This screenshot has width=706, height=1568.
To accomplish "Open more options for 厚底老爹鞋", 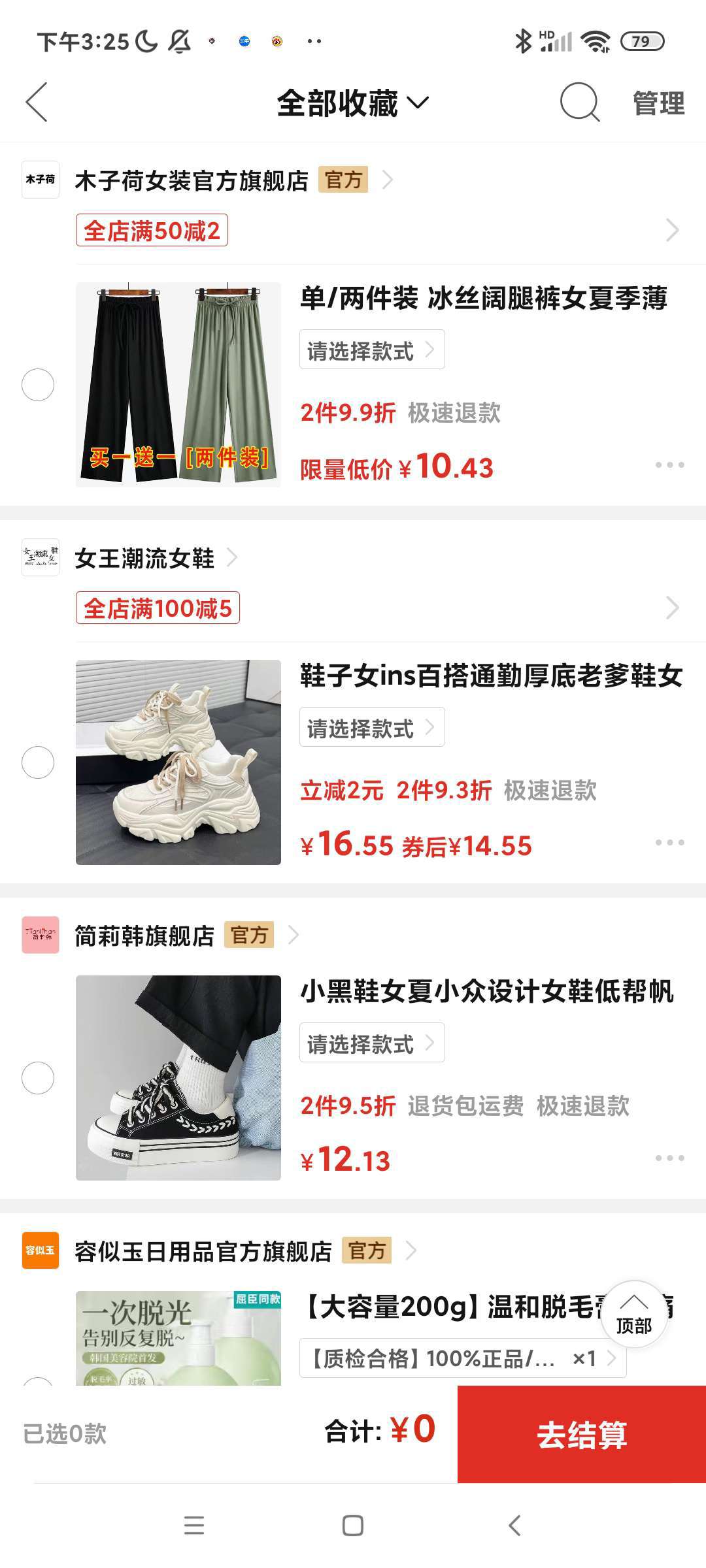I will [x=669, y=843].
